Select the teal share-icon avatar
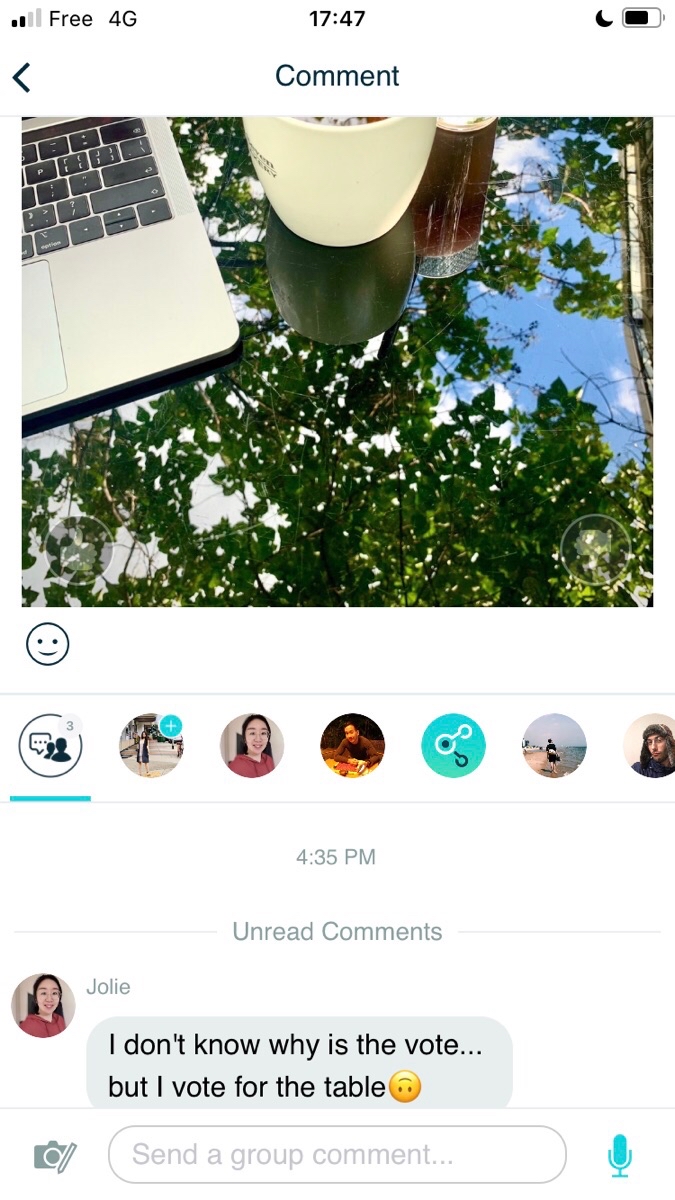675x1200 pixels. click(x=453, y=746)
